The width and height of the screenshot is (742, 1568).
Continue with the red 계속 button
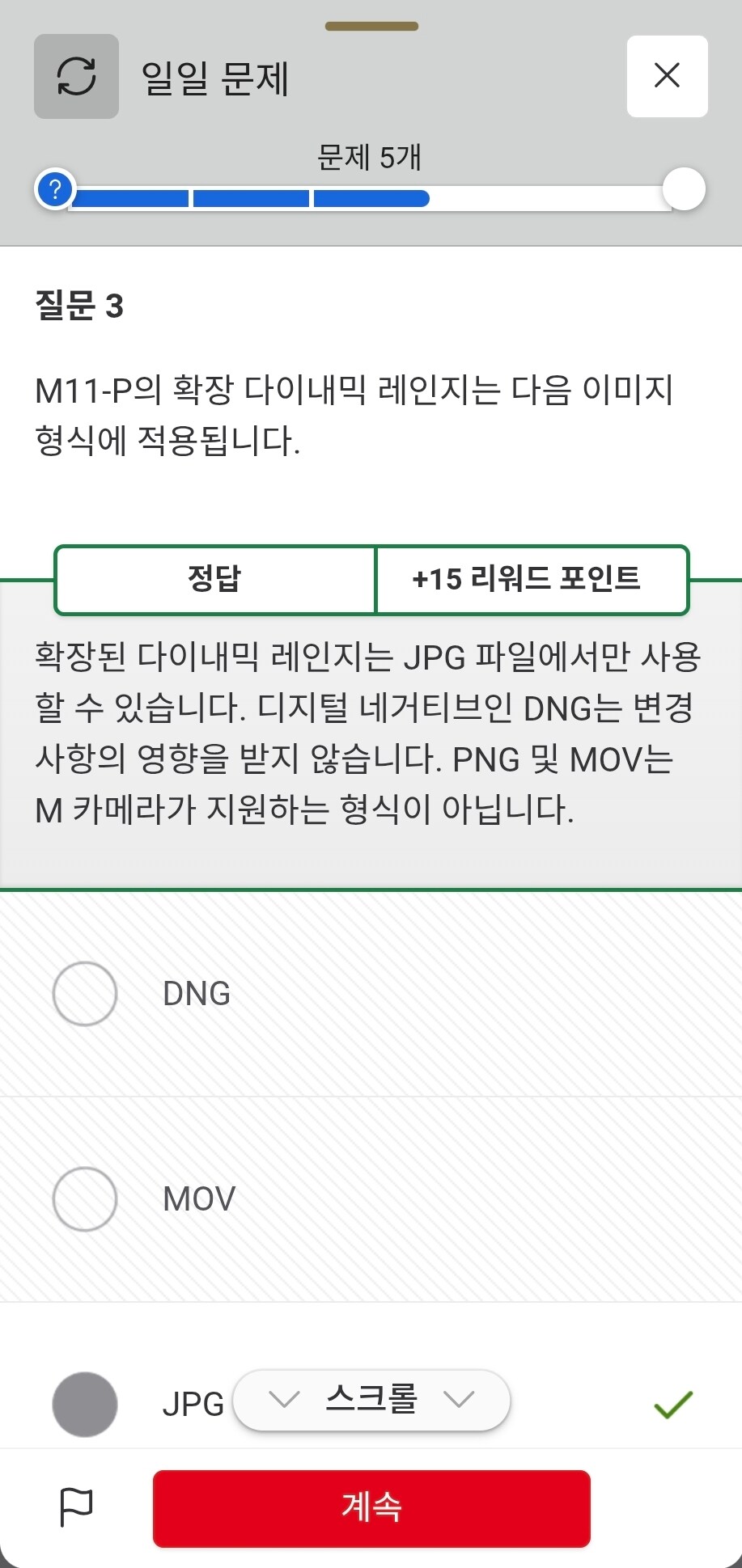[371, 1508]
